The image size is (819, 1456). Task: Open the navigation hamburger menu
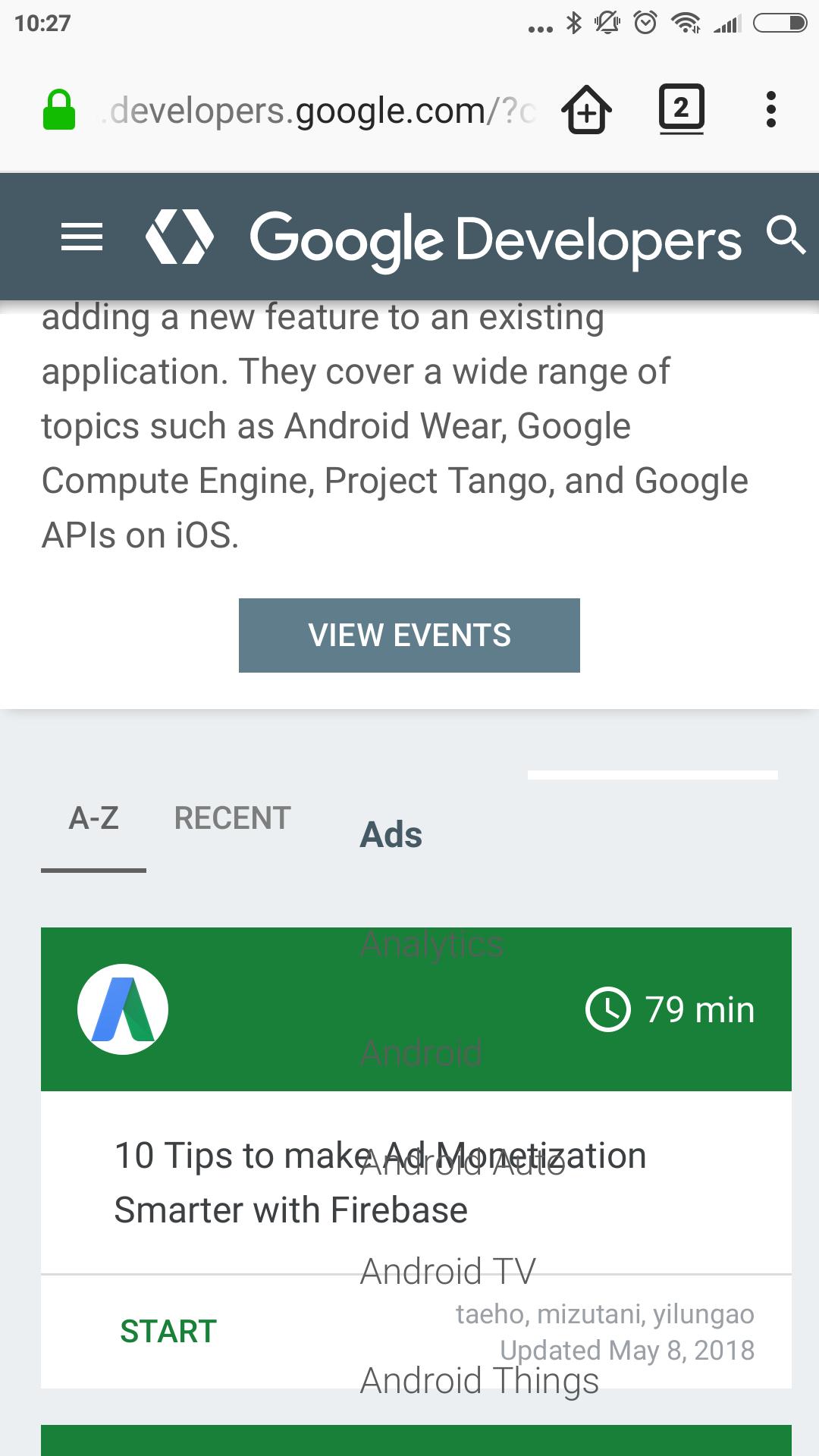pyautogui.click(x=81, y=237)
